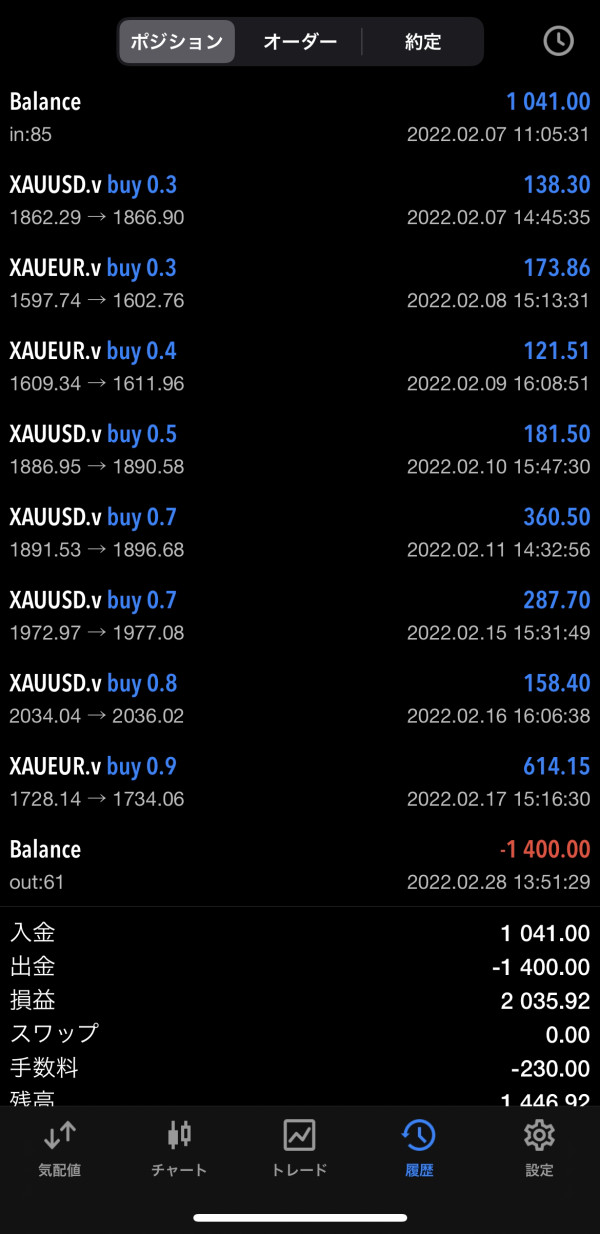600x1234 pixels.
Task: Expand the Balance out:61 withdrawal entry
Action: [300, 864]
